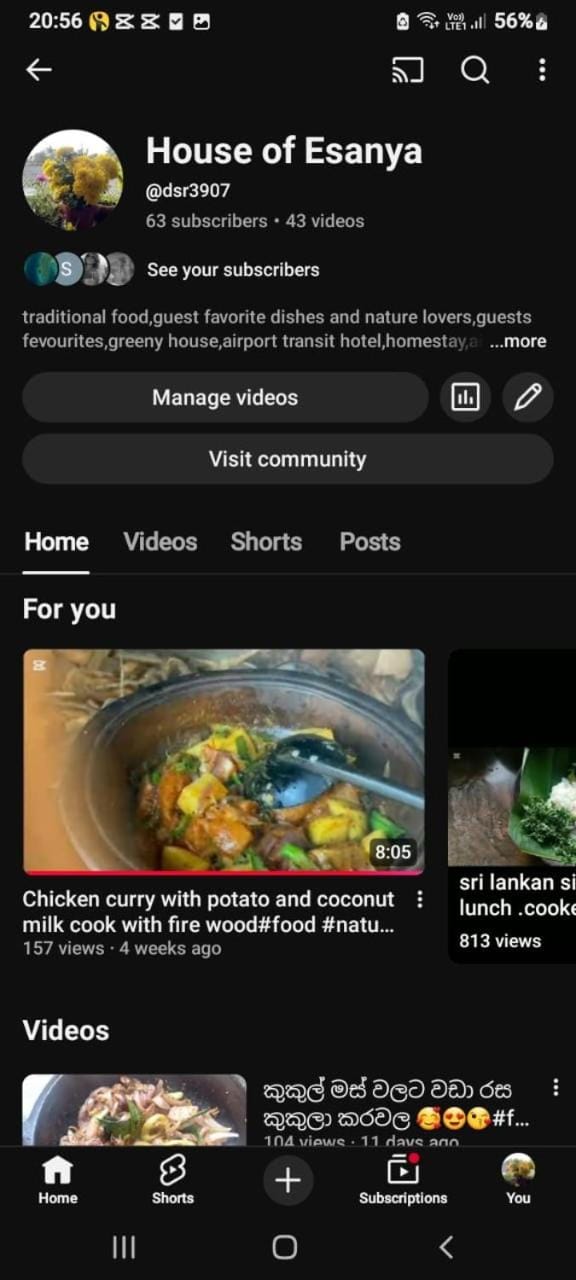Viewport: 576px width, 1280px height.
Task: Open the top-right overflow menu
Action: (x=542, y=69)
